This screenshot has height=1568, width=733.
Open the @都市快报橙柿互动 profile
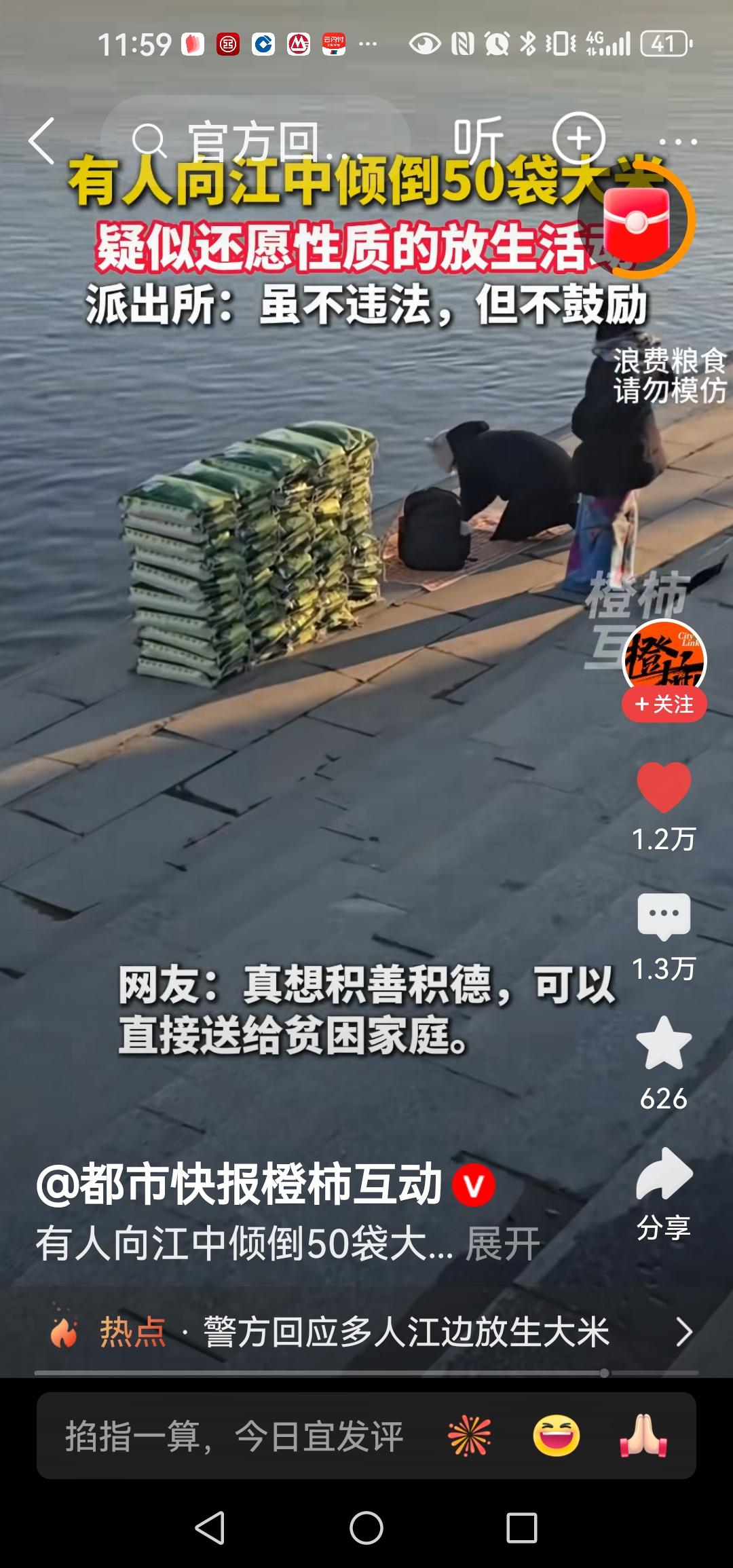tap(239, 1184)
